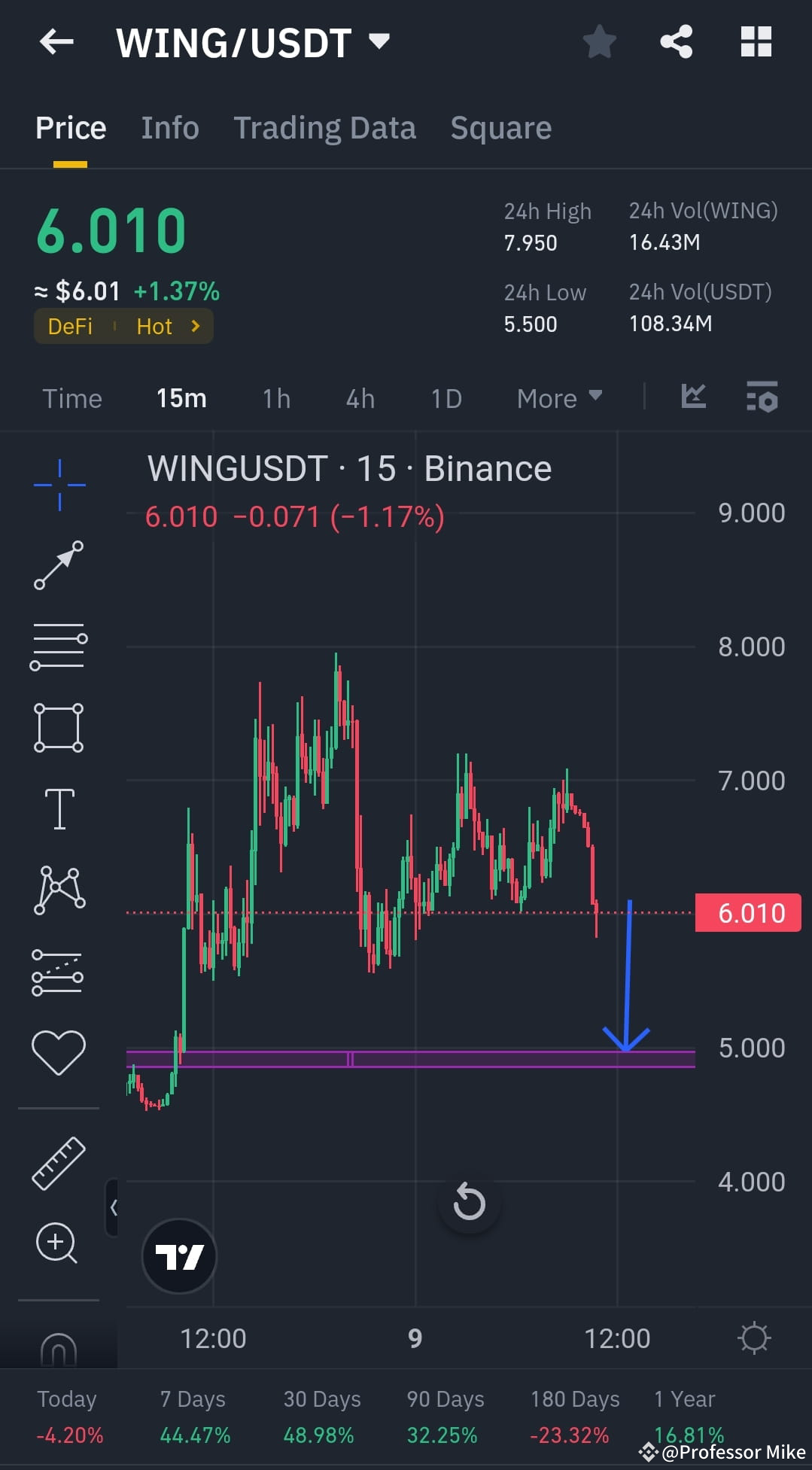Click the TradingView logo on the chart

(178, 1255)
